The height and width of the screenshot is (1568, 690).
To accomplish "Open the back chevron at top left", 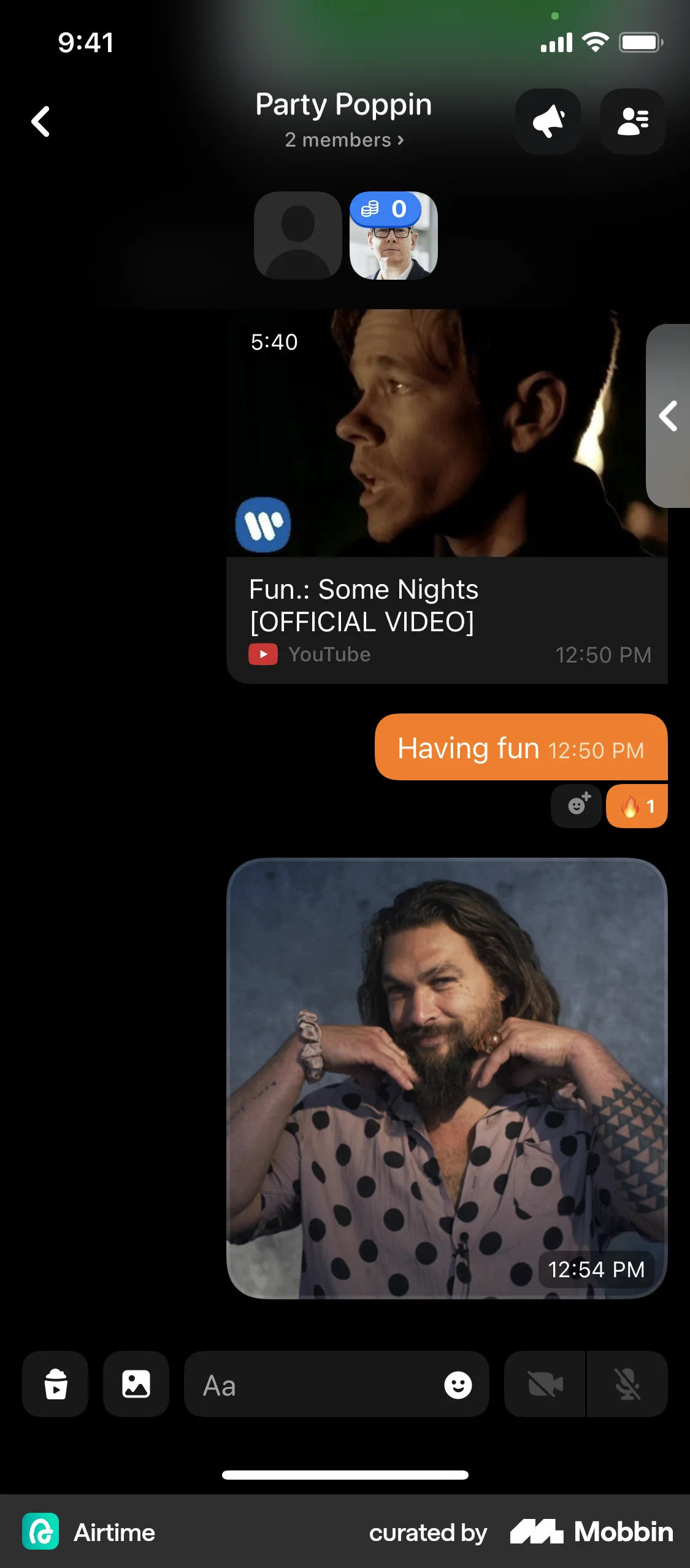I will [x=40, y=121].
